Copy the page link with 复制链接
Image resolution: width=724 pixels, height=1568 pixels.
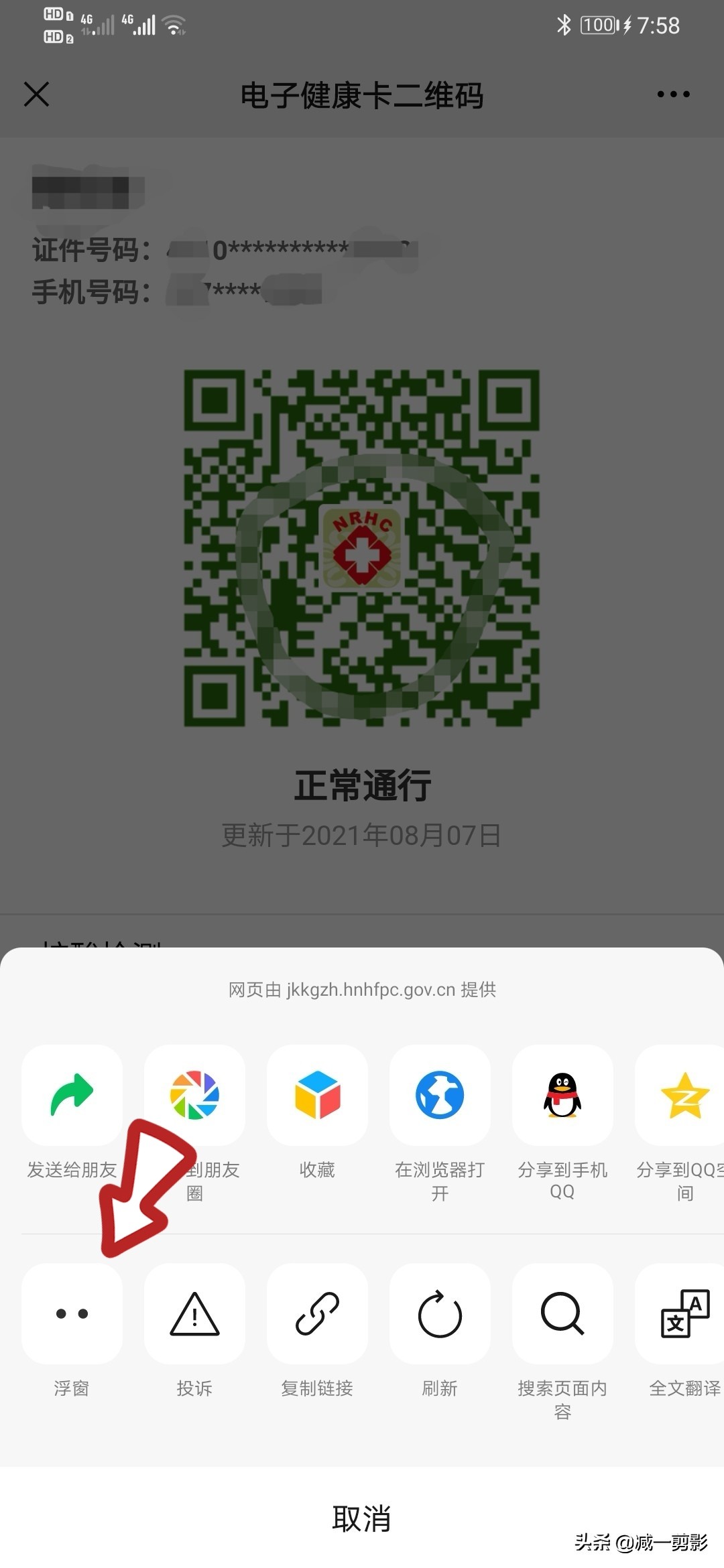tap(317, 1314)
